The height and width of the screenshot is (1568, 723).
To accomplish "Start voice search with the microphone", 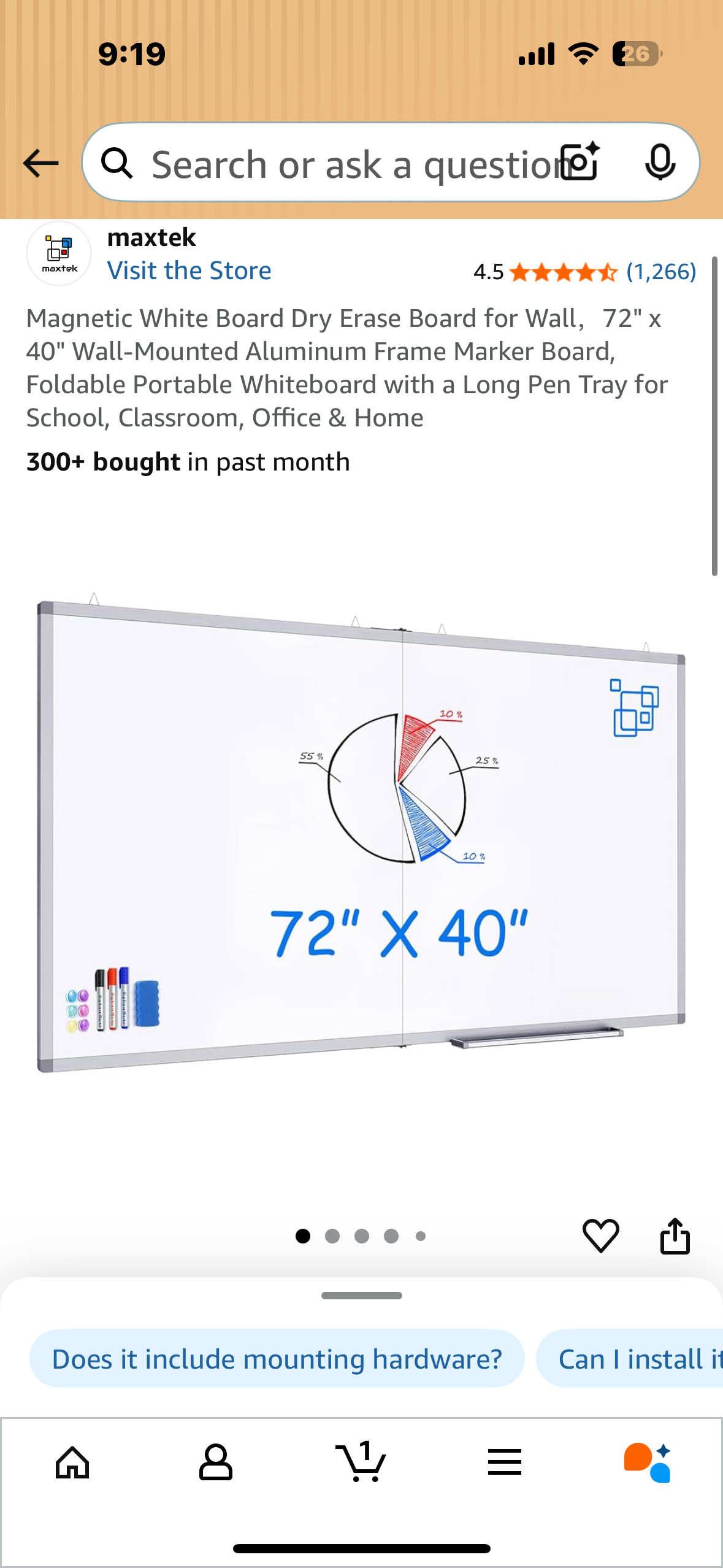I will click(660, 163).
